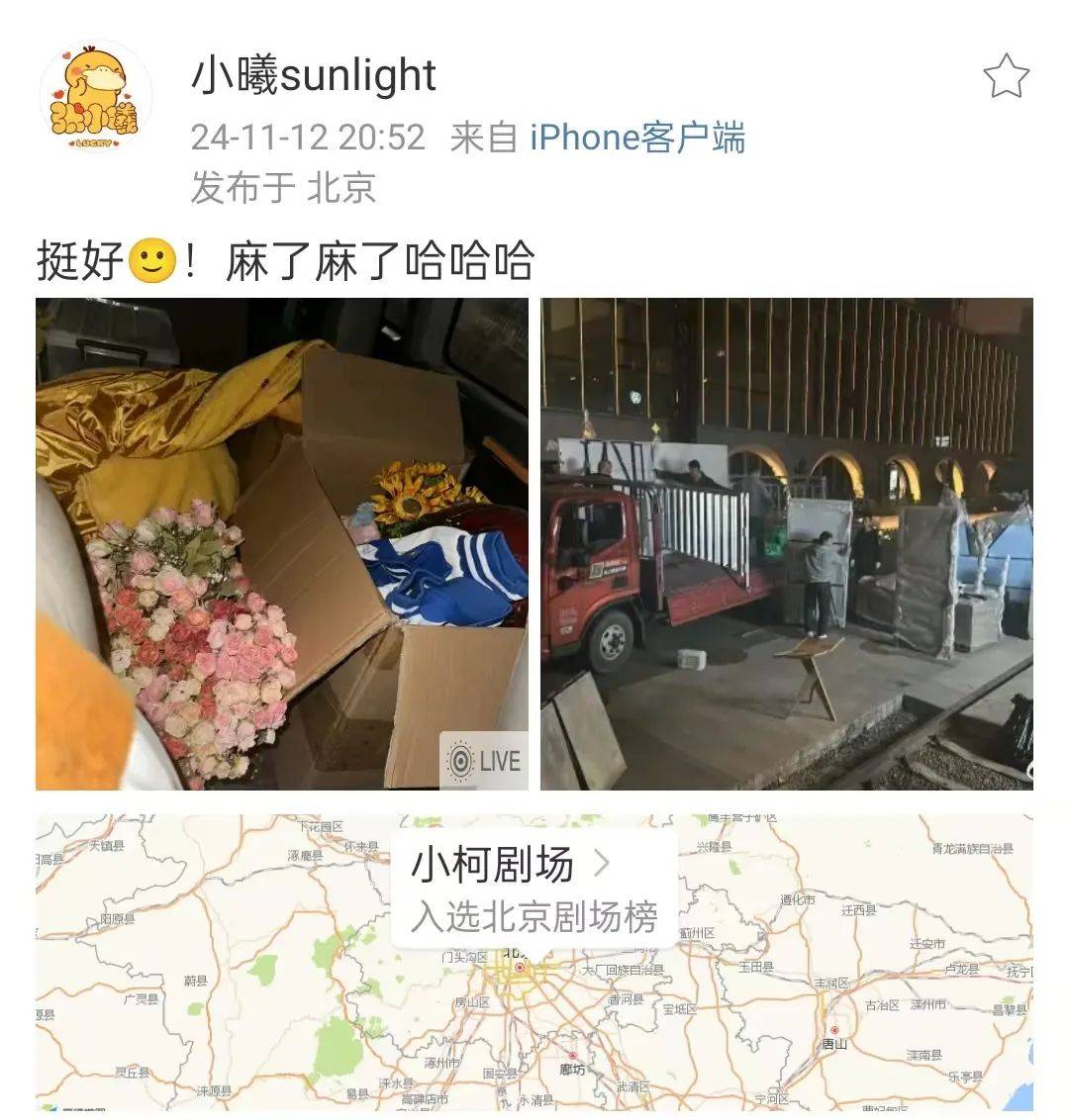Open 小曦sunlight's profile avatar
The height and width of the screenshot is (1120, 1069).
pos(95,99)
